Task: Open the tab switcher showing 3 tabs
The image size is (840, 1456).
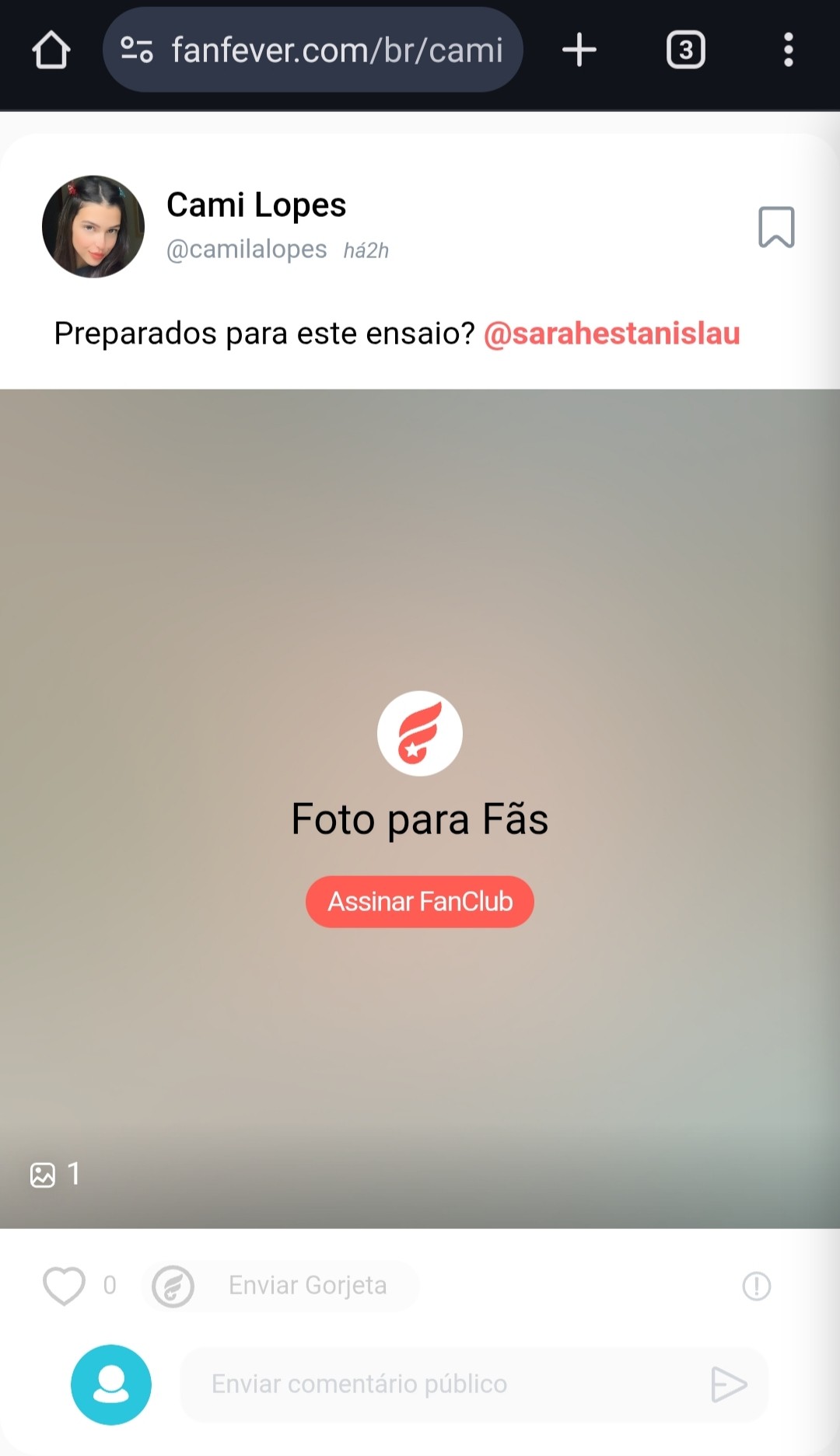Action: pos(685,51)
